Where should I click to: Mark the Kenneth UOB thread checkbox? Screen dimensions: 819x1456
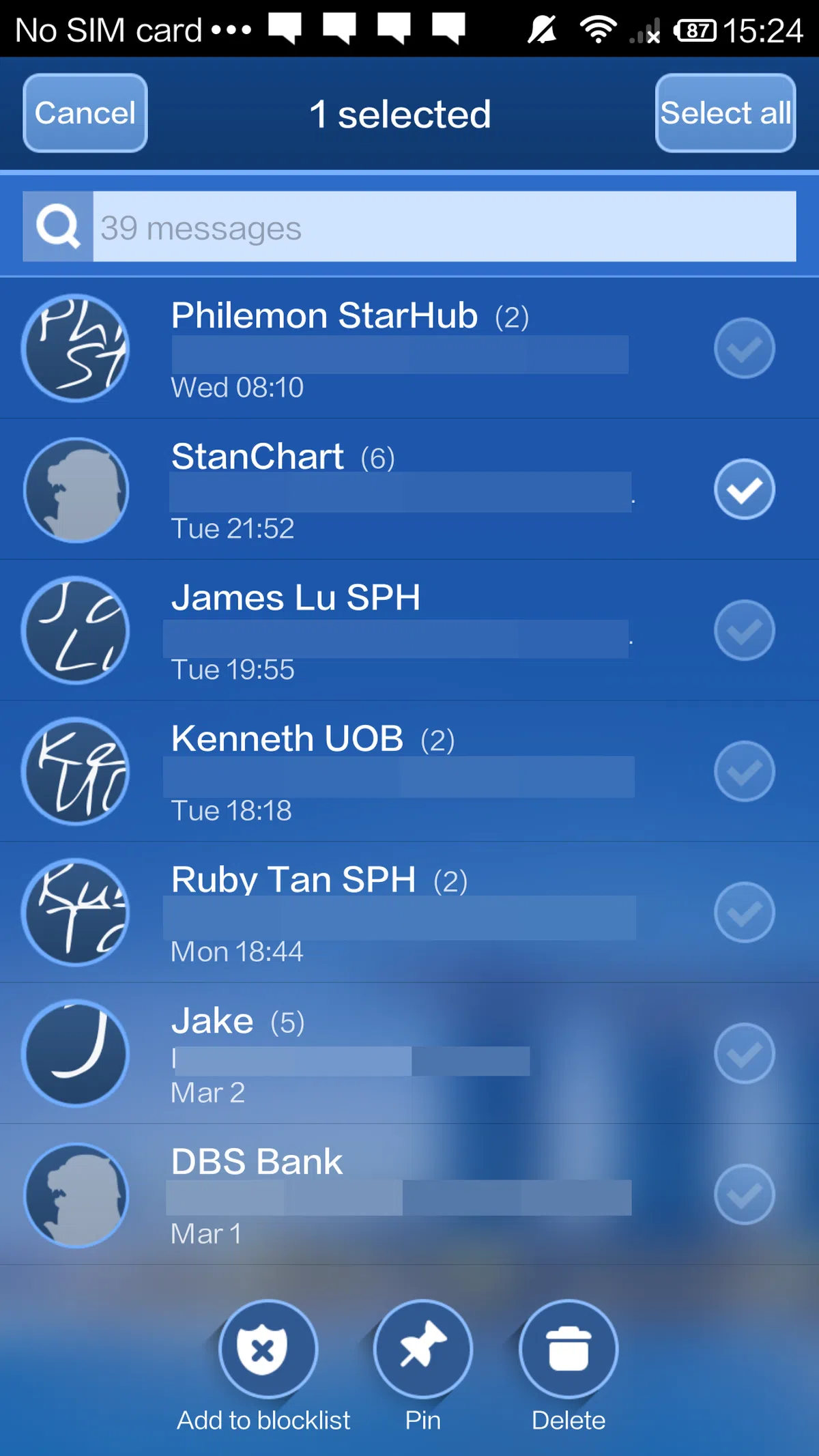pos(744,771)
